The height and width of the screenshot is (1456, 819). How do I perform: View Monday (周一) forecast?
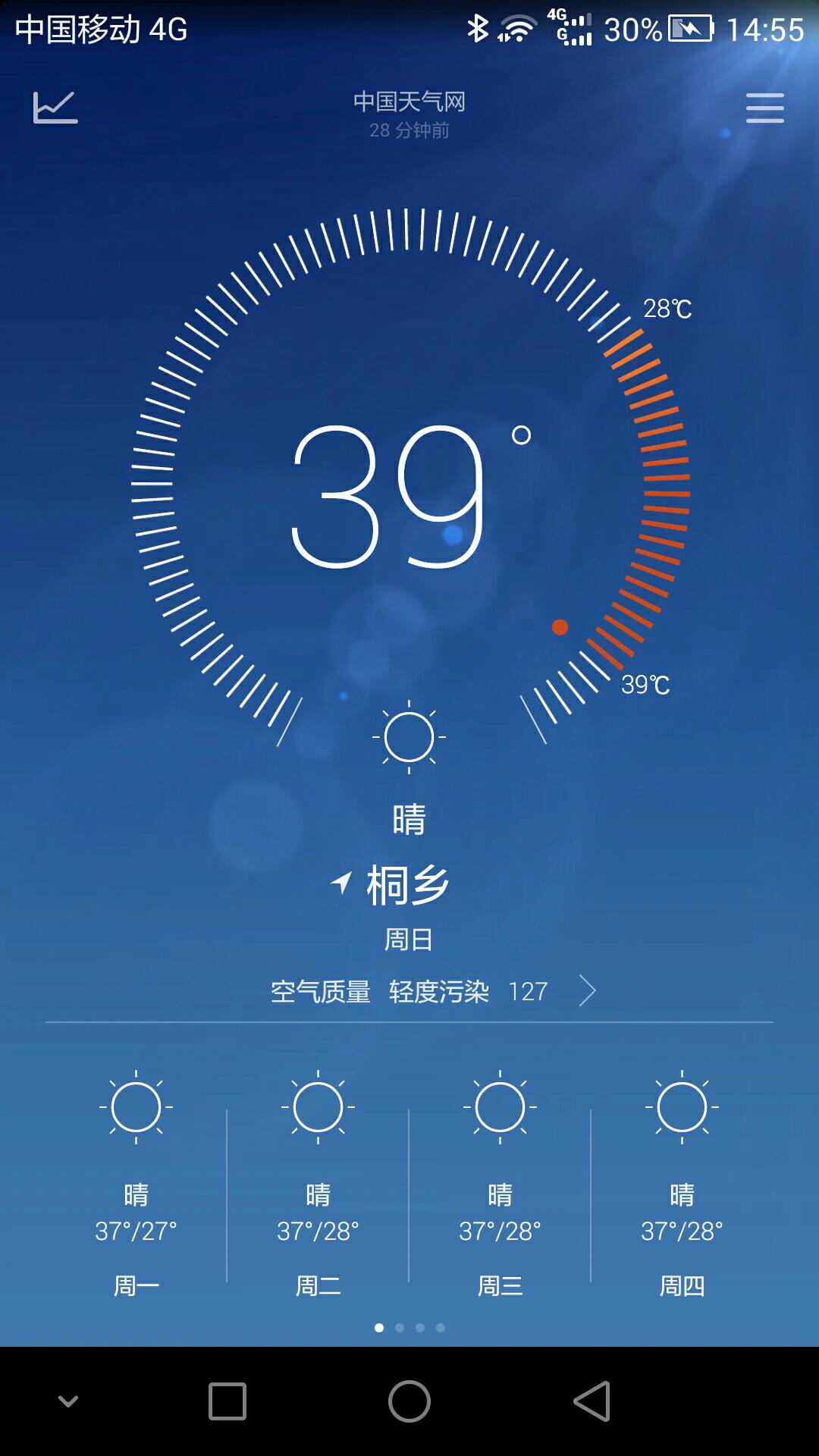coord(136,1184)
